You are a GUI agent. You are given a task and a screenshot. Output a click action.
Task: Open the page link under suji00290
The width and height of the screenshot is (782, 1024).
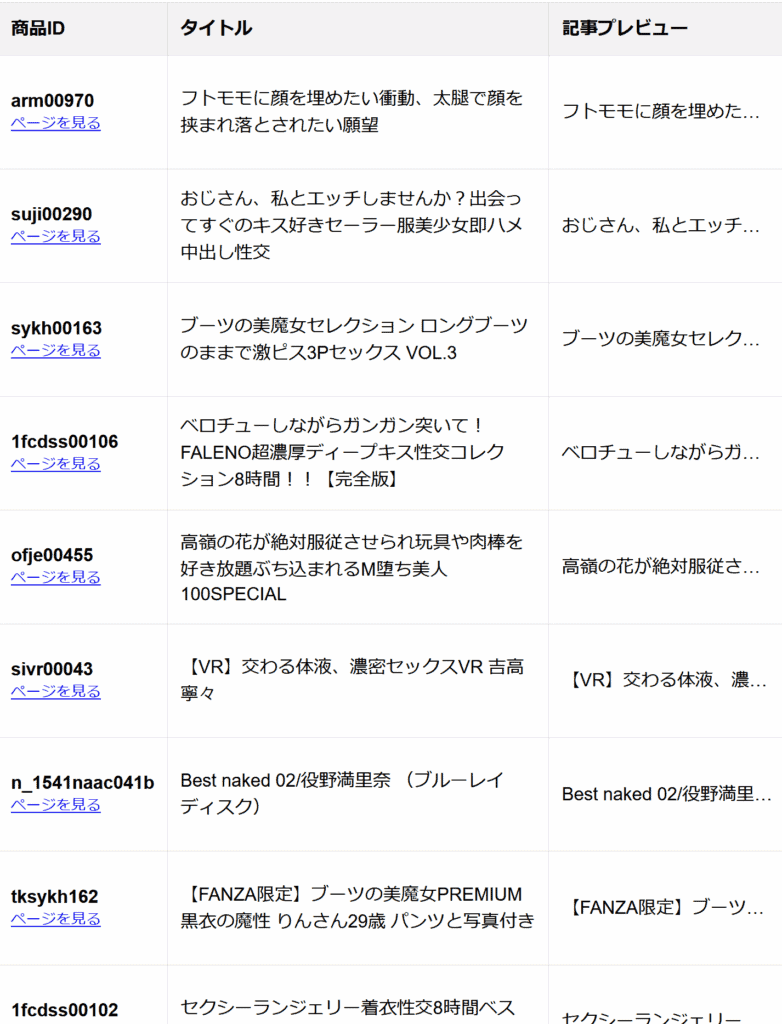pos(56,237)
